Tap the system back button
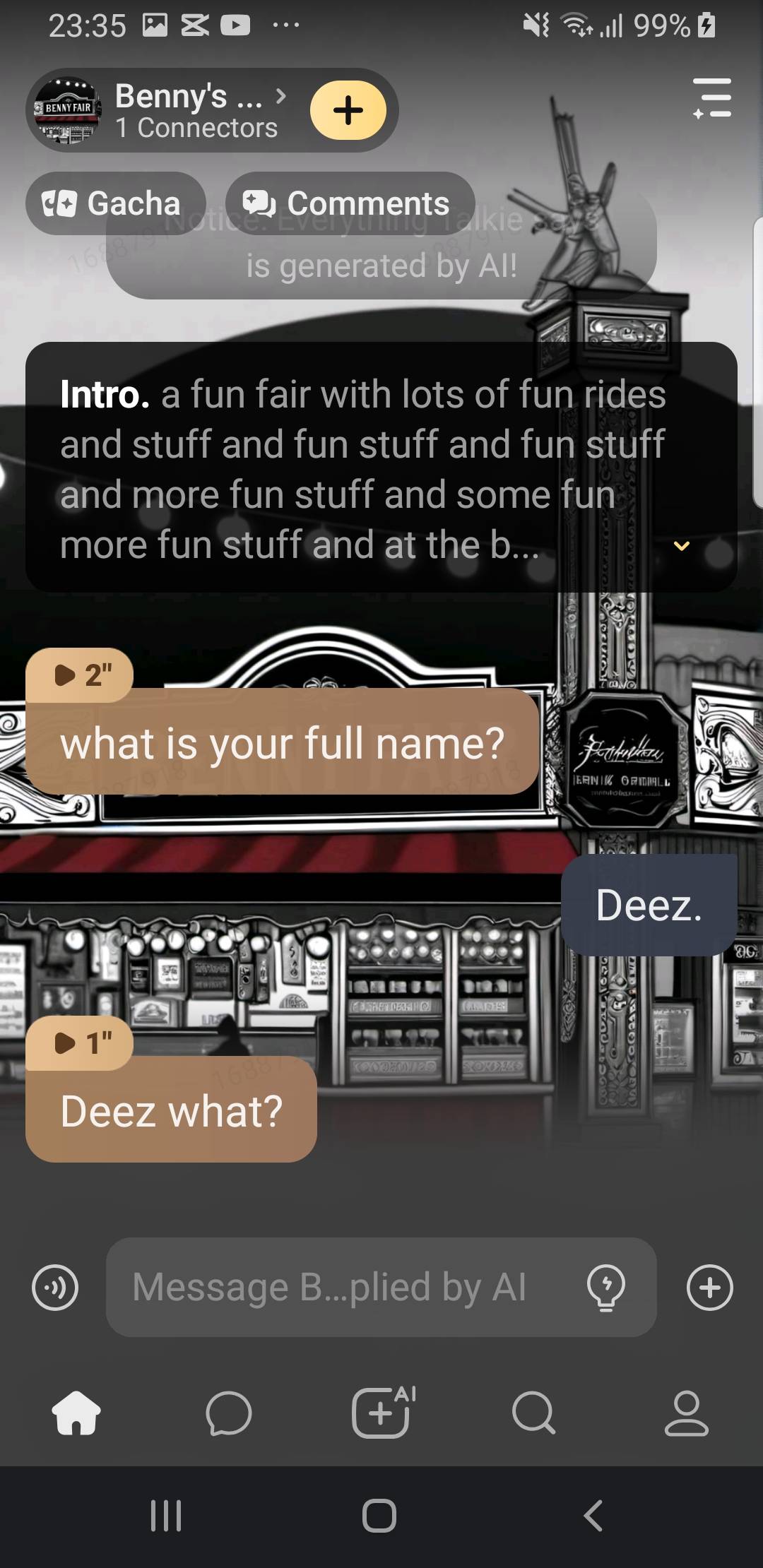 point(593,1516)
